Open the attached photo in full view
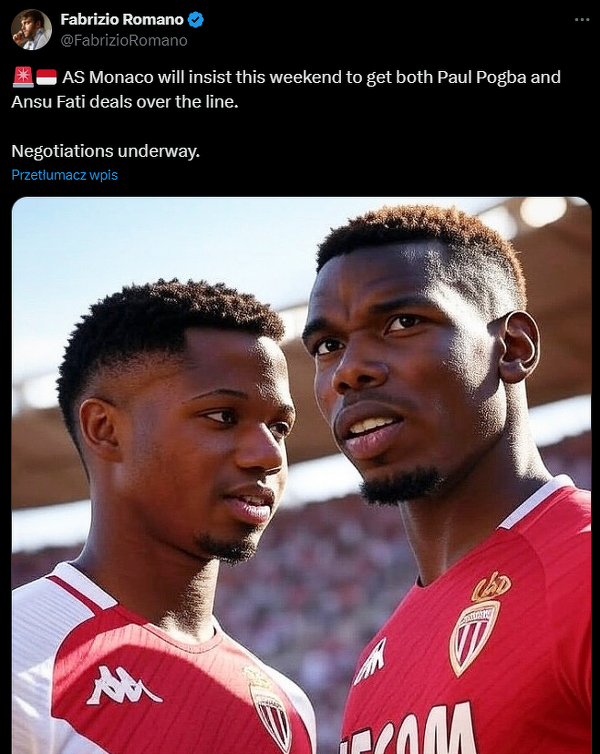The height and width of the screenshot is (754, 600). 301,475
